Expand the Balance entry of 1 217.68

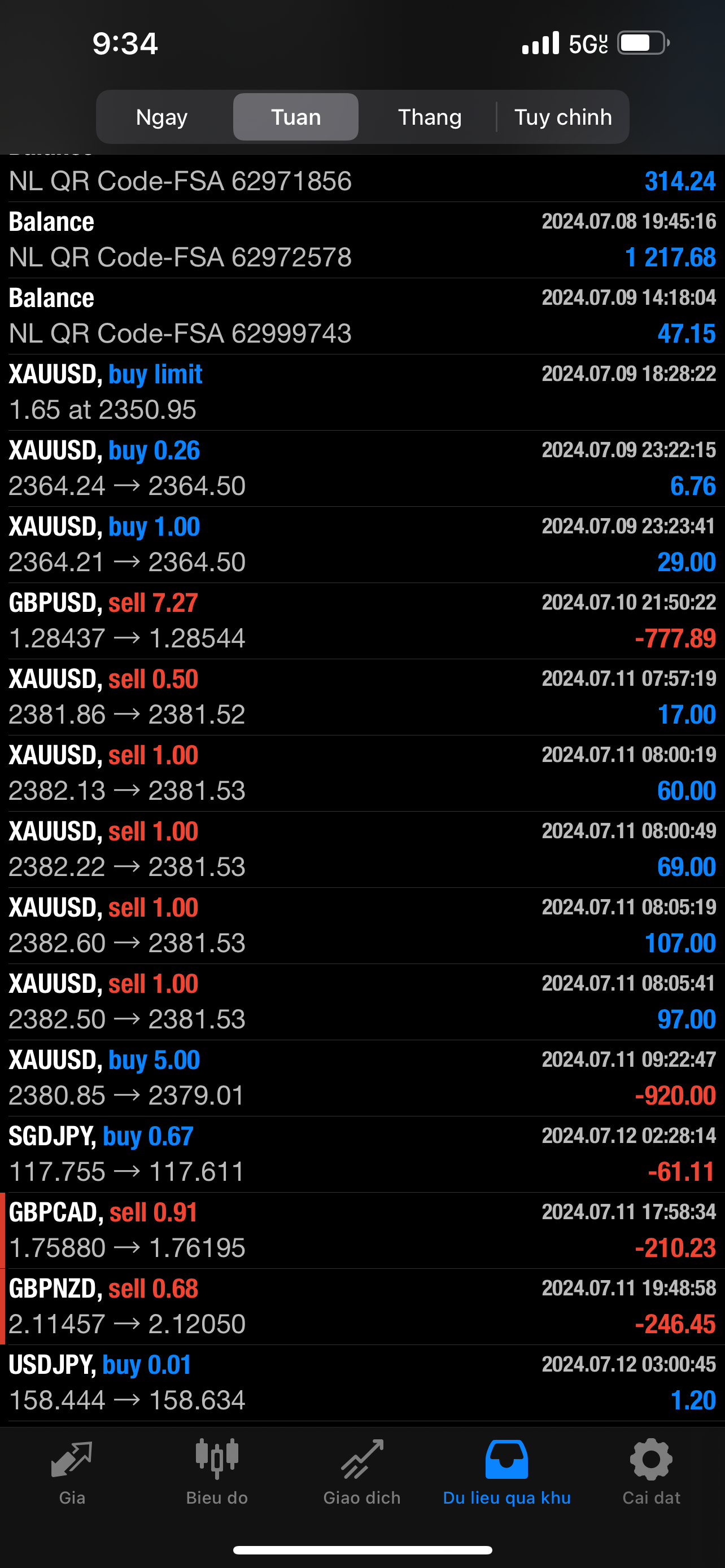tap(362, 240)
